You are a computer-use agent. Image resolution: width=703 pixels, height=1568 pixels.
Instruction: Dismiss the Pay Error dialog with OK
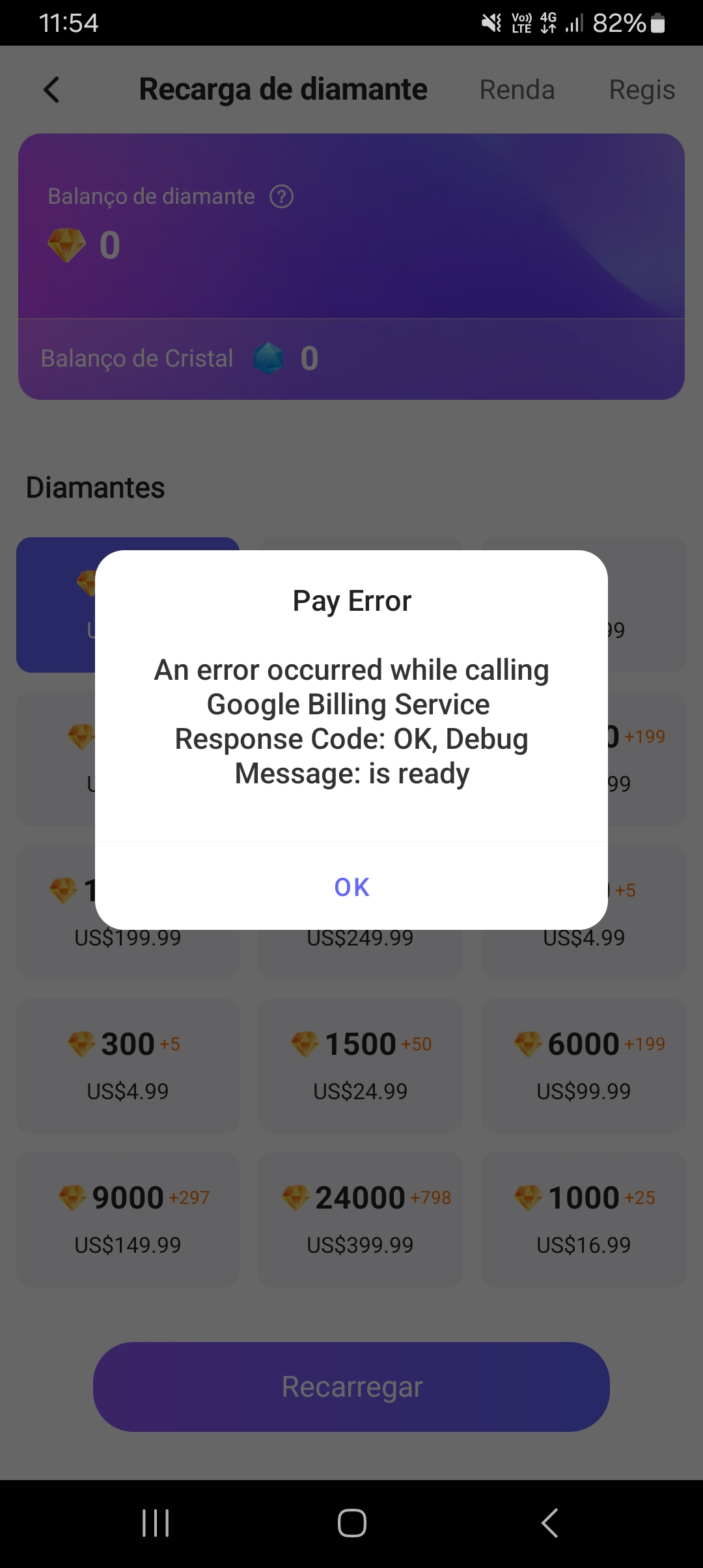pyautogui.click(x=351, y=886)
